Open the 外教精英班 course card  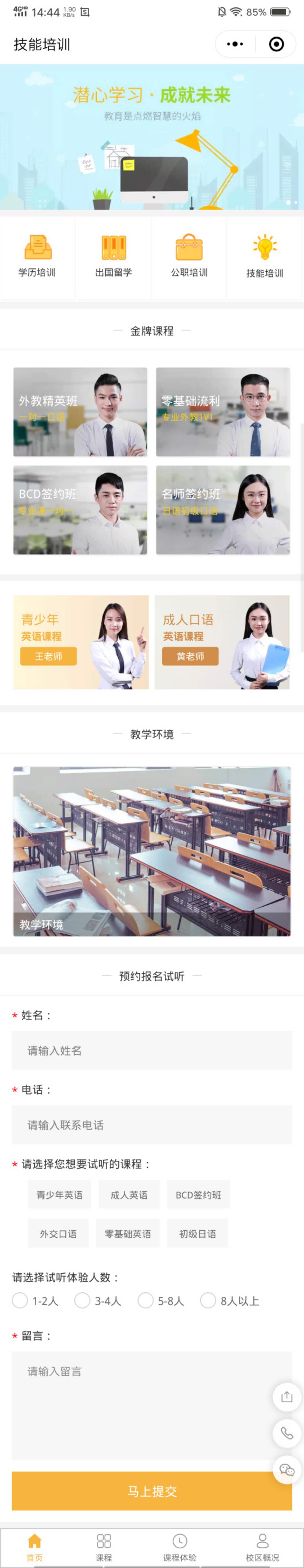pyautogui.click(x=80, y=412)
